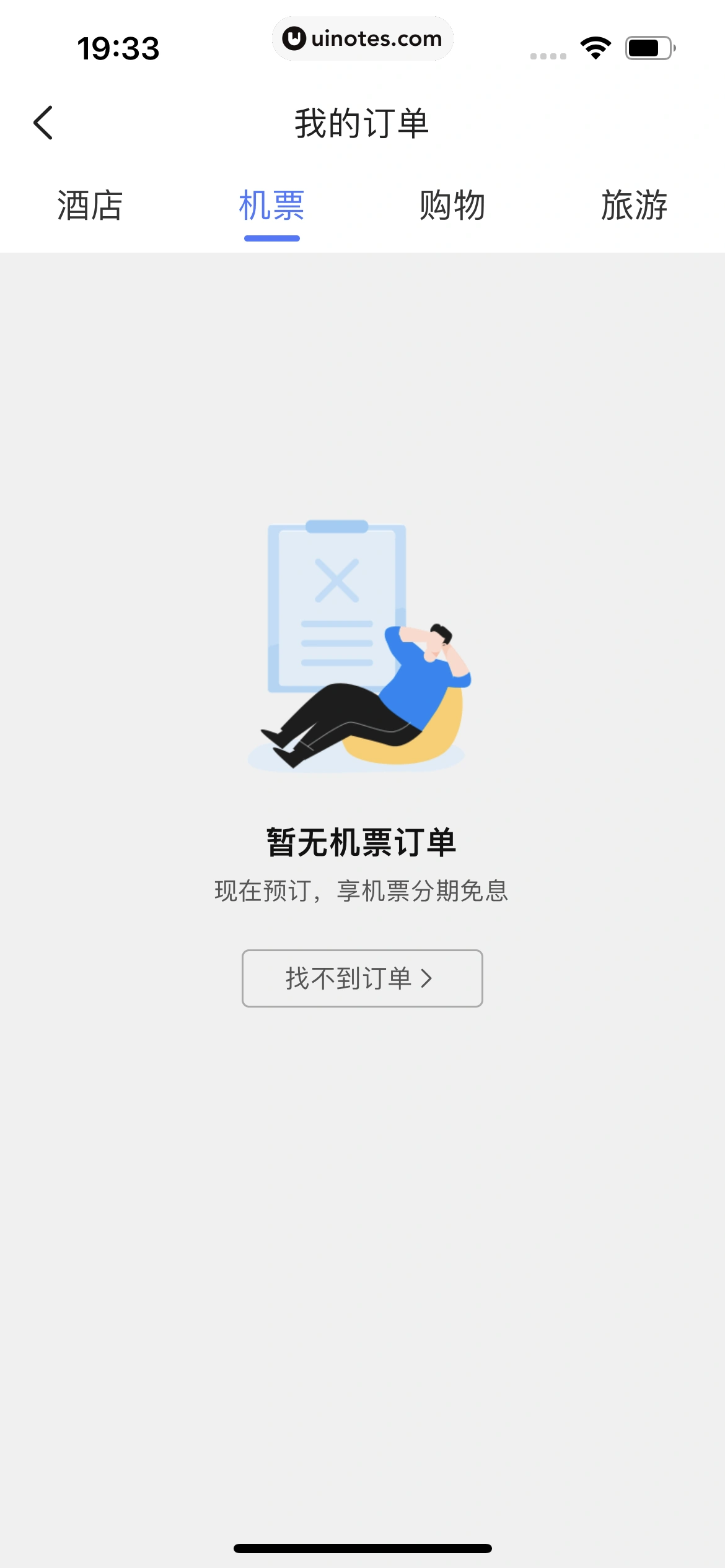725x1568 pixels.
Task: Select the 机票 tab
Action: click(271, 206)
